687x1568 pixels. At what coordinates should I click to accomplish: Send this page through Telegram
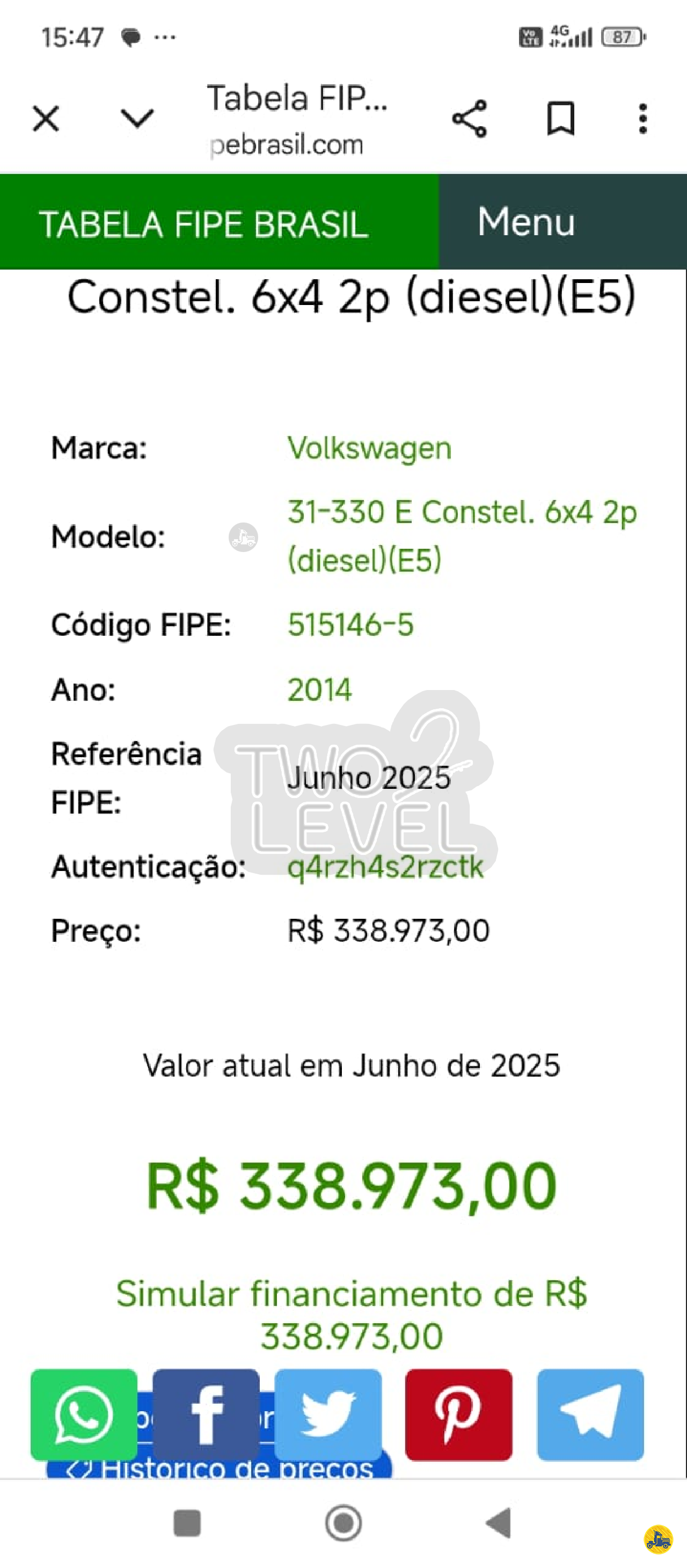click(x=590, y=1414)
